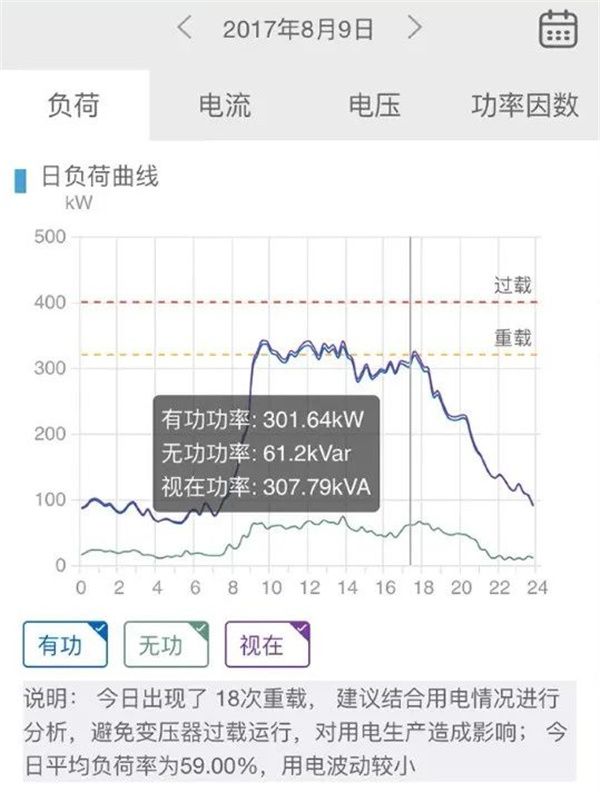Toggle the 有功 curve series
This screenshot has width=600, height=792.
point(66,645)
